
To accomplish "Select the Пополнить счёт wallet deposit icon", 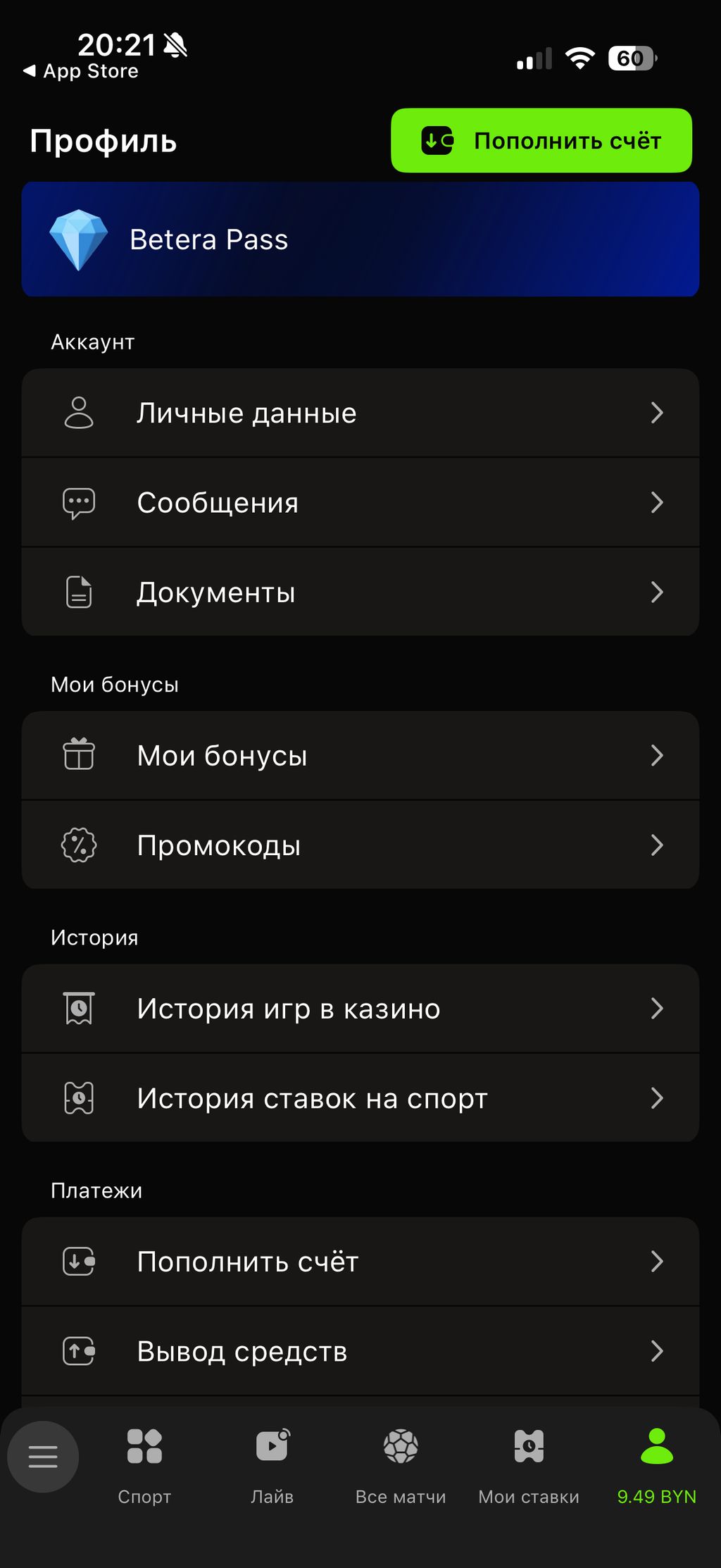I will (79, 1261).
